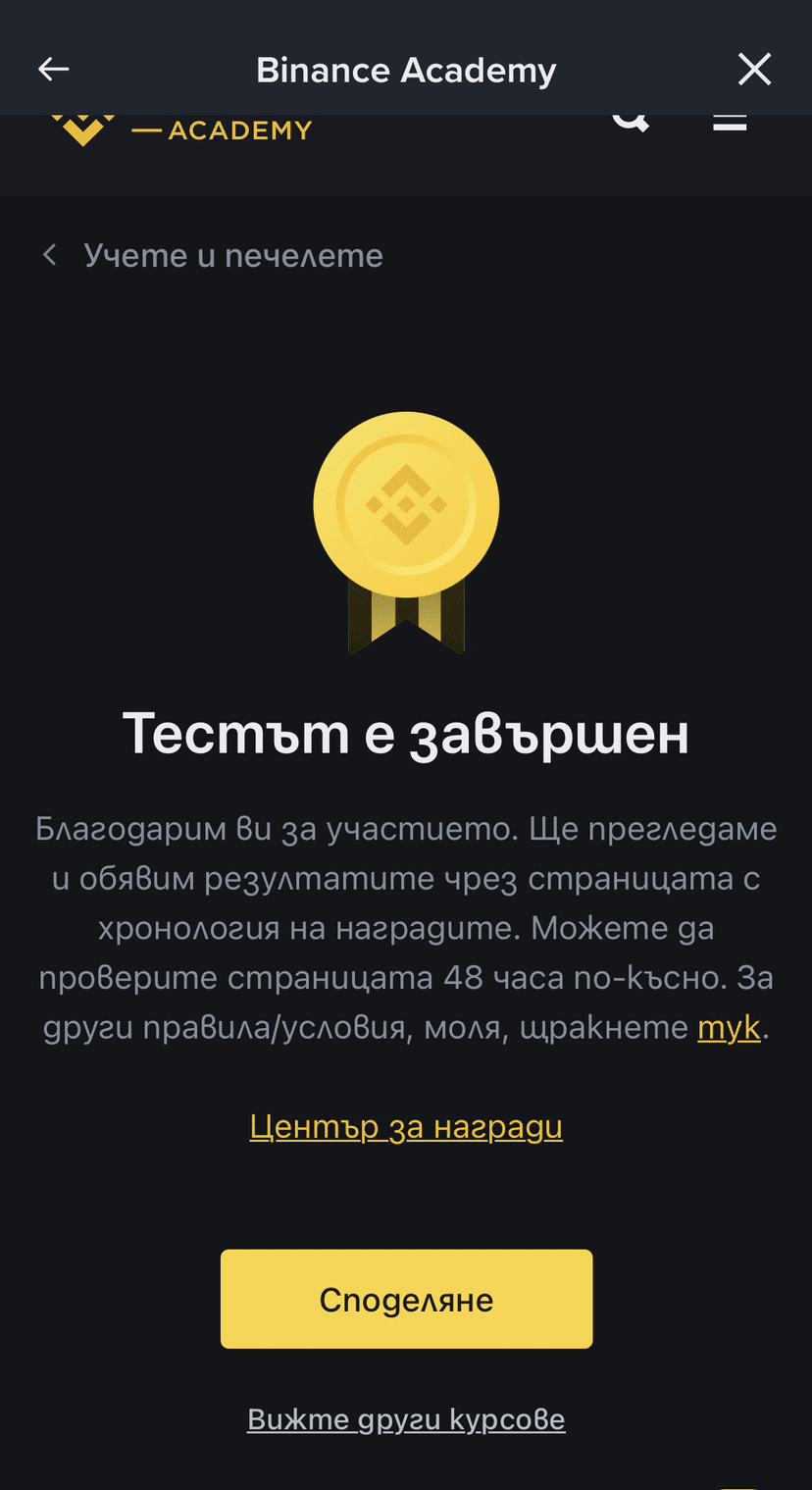Open the search icon in Academy header
Screen dimensions: 812x1490
[x=631, y=122]
